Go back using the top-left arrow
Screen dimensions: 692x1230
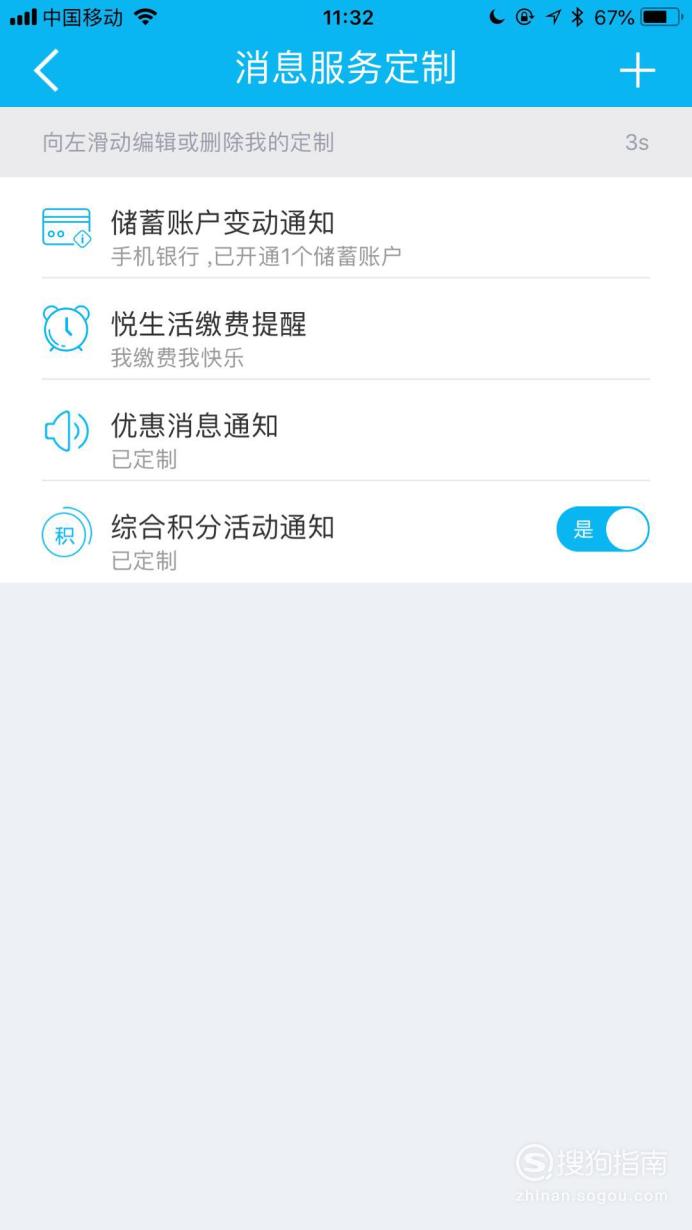46,70
